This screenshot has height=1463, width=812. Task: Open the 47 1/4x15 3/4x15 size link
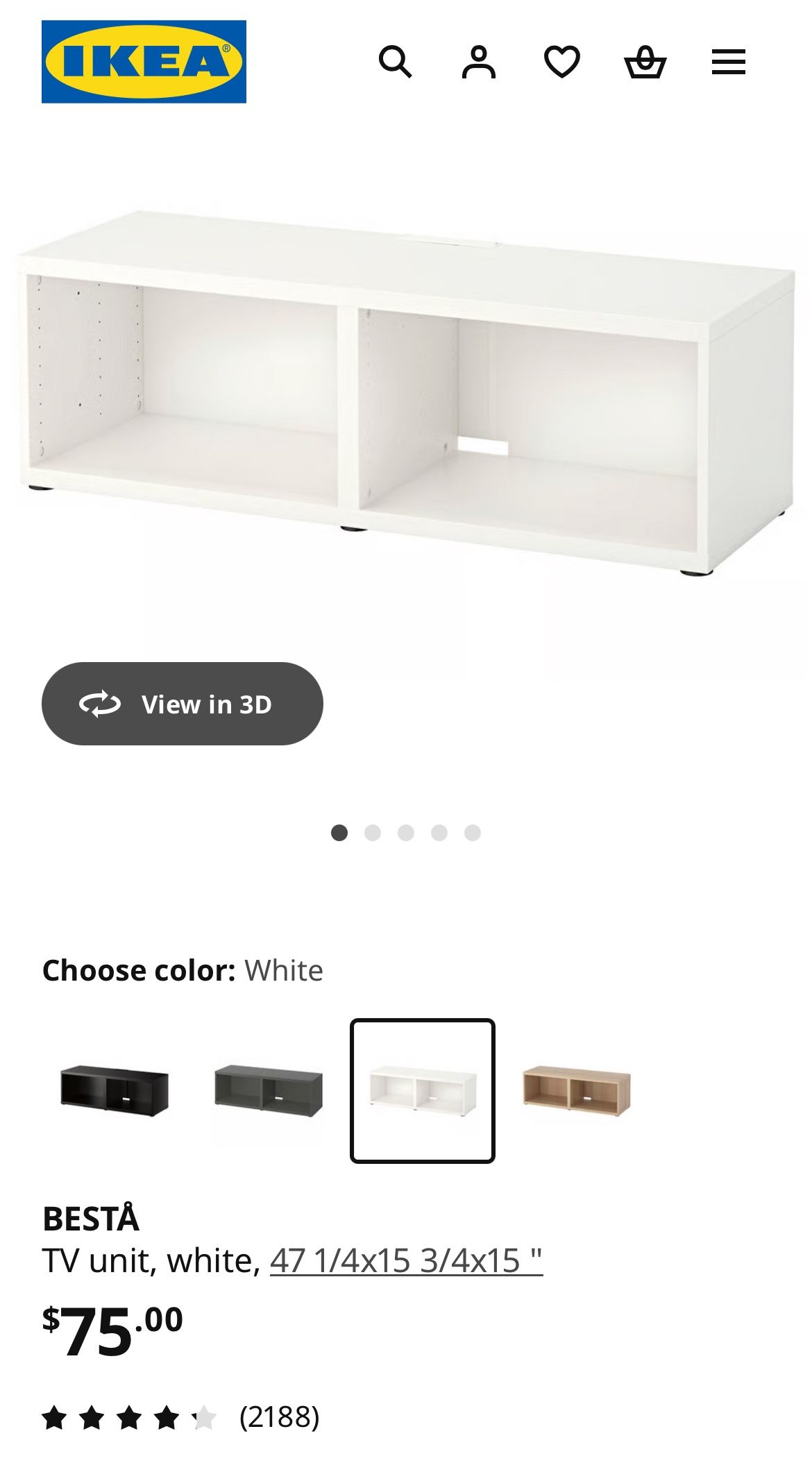click(x=407, y=1261)
